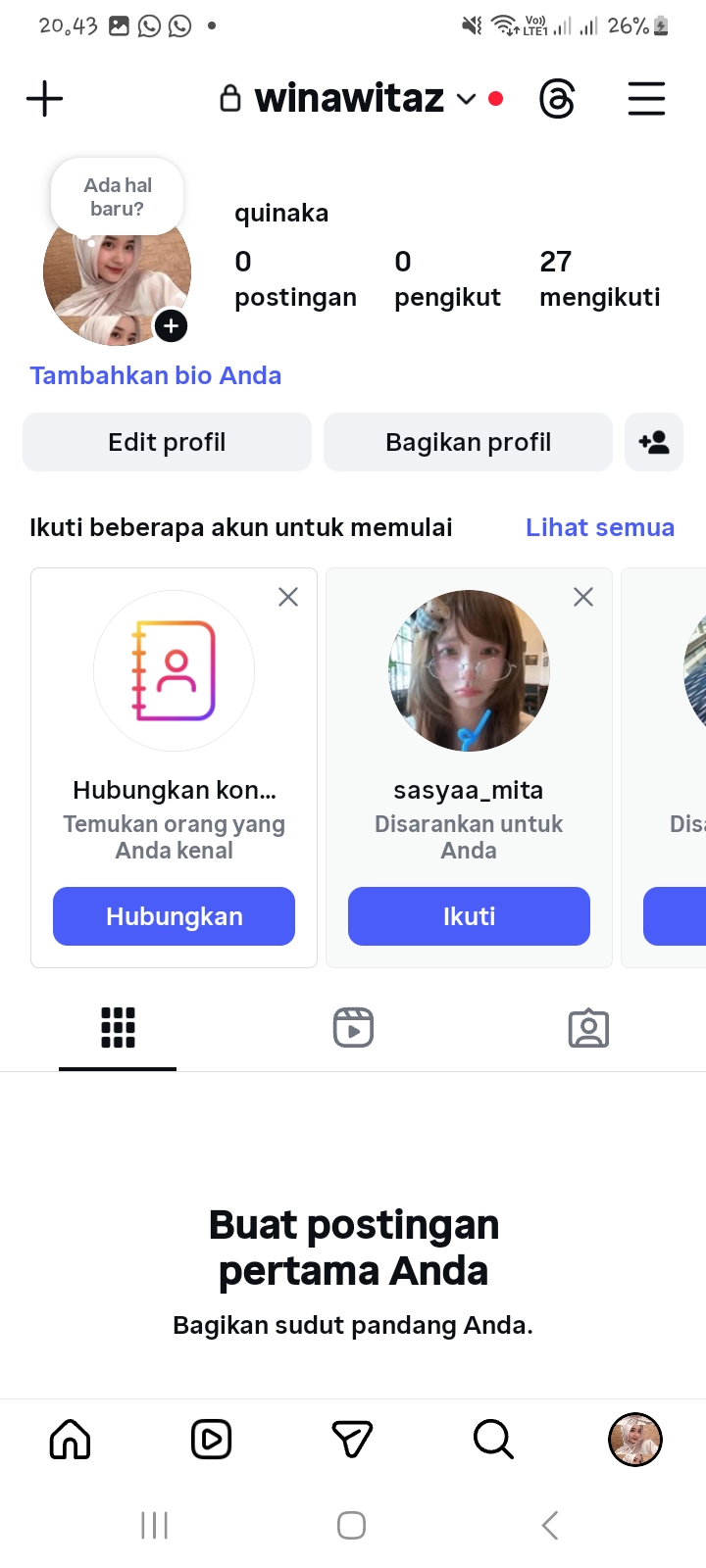The image size is (706, 1568).
Task: Open direct messages from bottom navigation
Action: (352, 1440)
